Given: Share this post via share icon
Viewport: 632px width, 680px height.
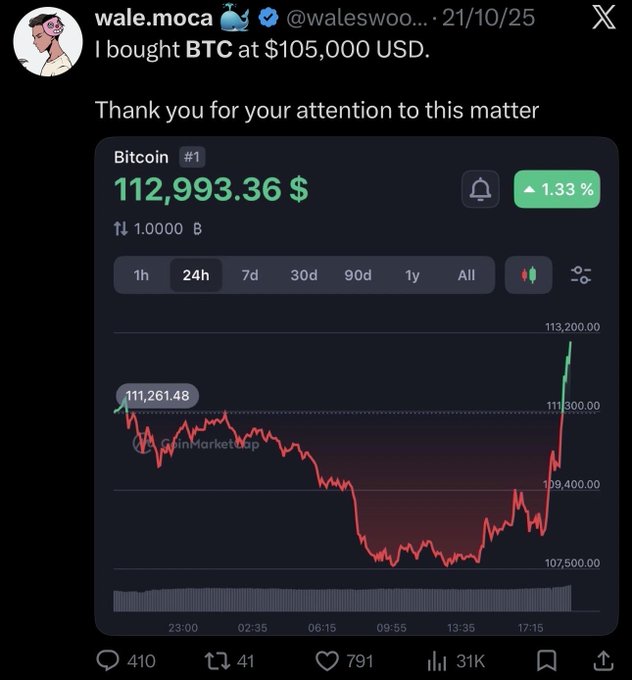Looking at the screenshot, I should click(603, 660).
